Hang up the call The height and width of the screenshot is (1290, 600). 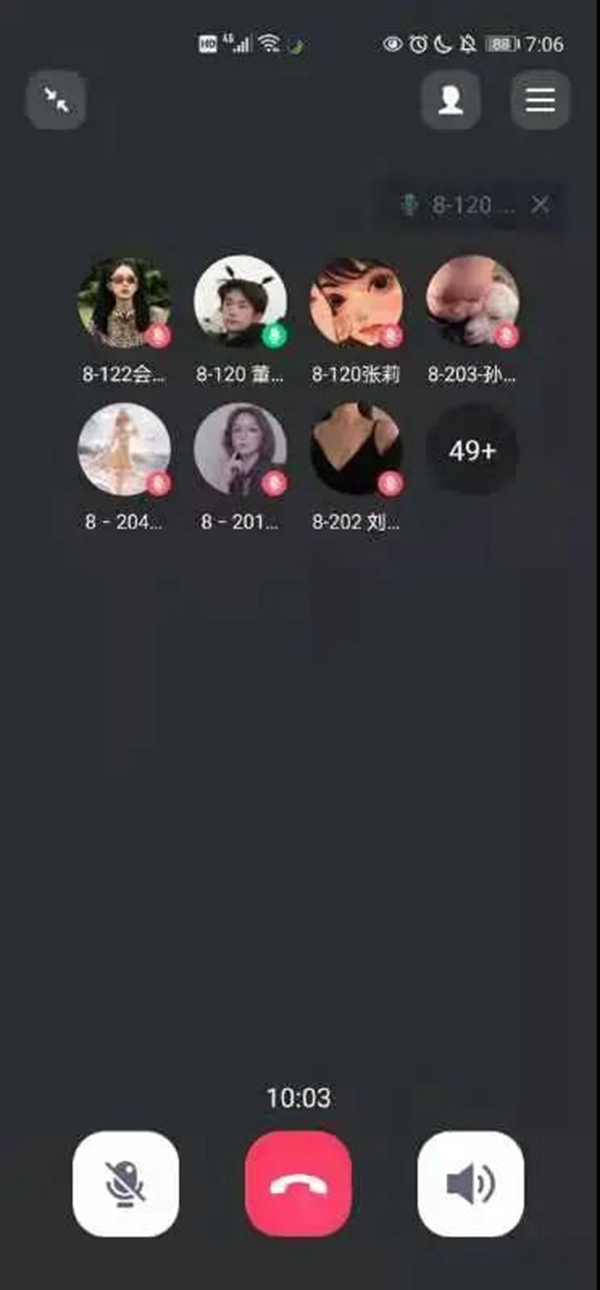click(298, 1184)
